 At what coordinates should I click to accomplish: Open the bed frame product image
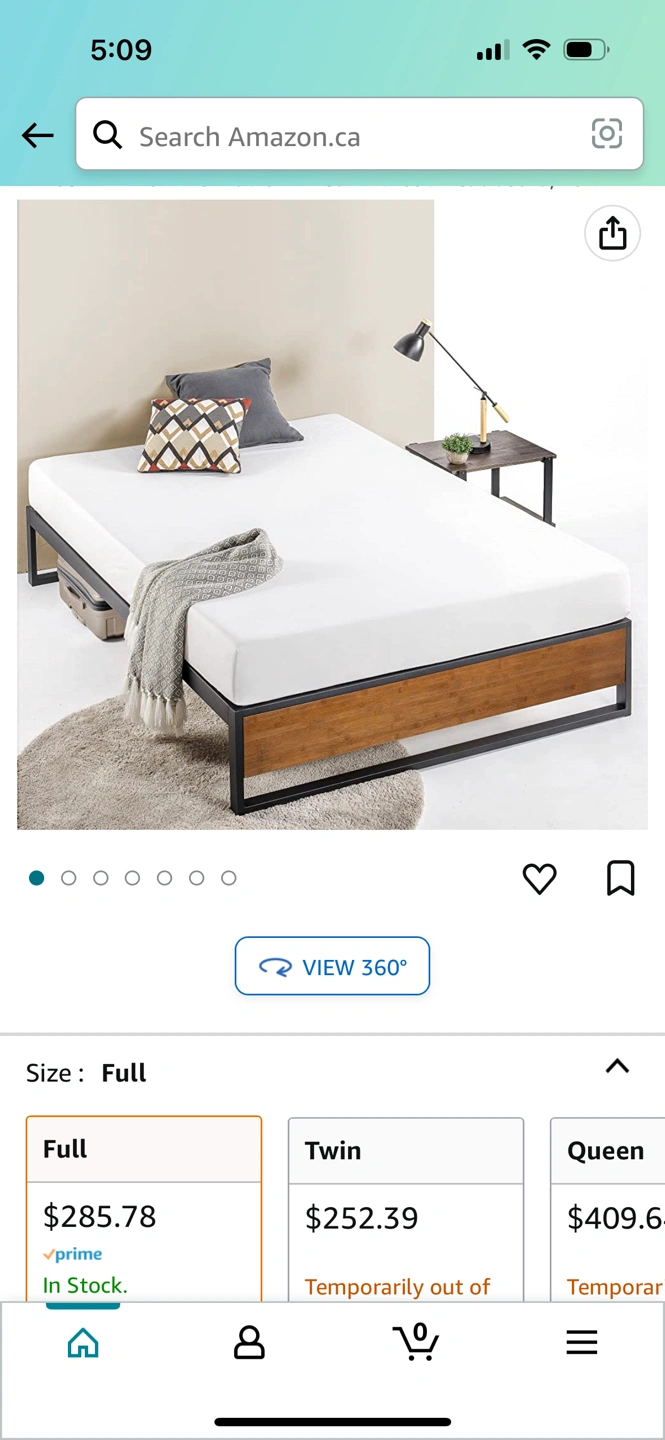[x=330, y=515]
